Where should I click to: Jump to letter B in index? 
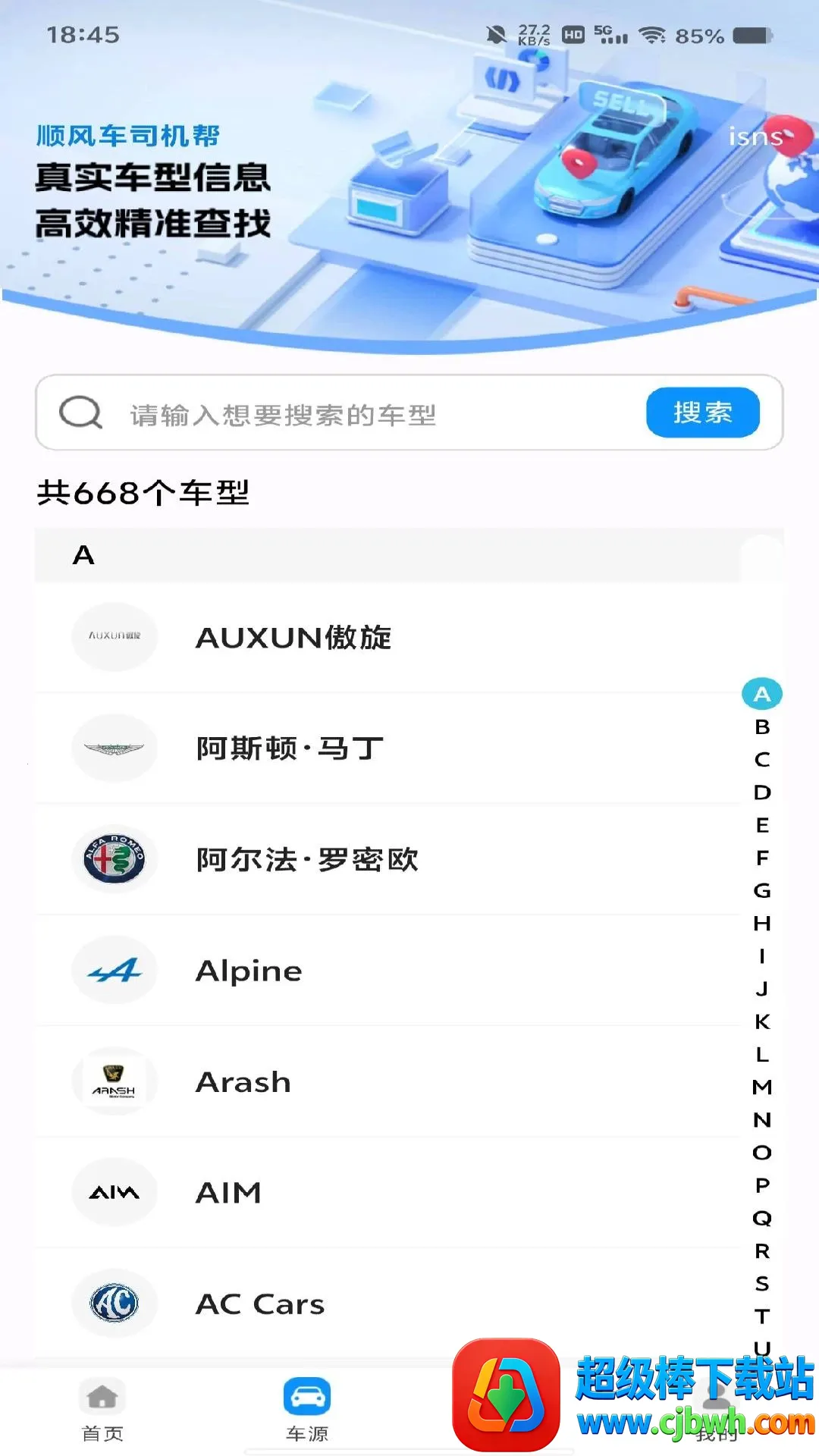762,726
